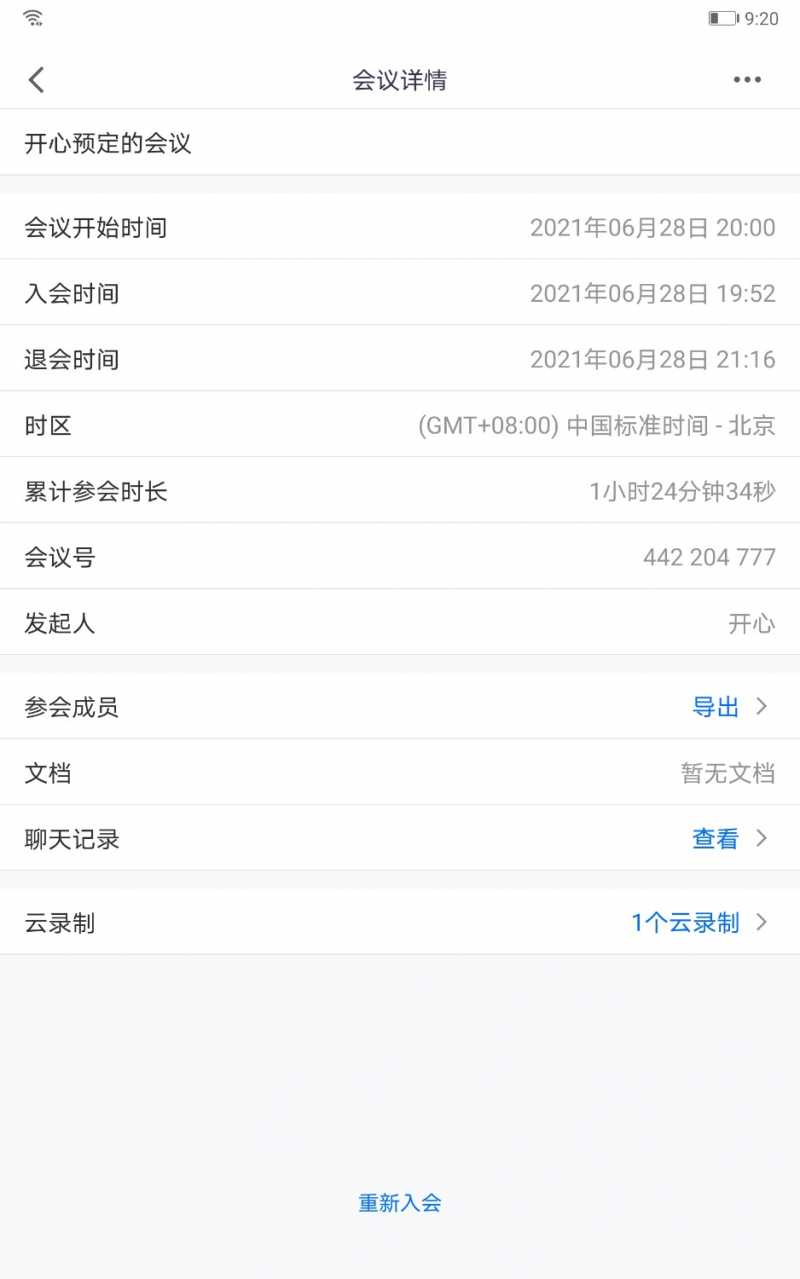The image size is (800, 1279).
Task: Open 导出 to export participant list
Action: (716, 706)
